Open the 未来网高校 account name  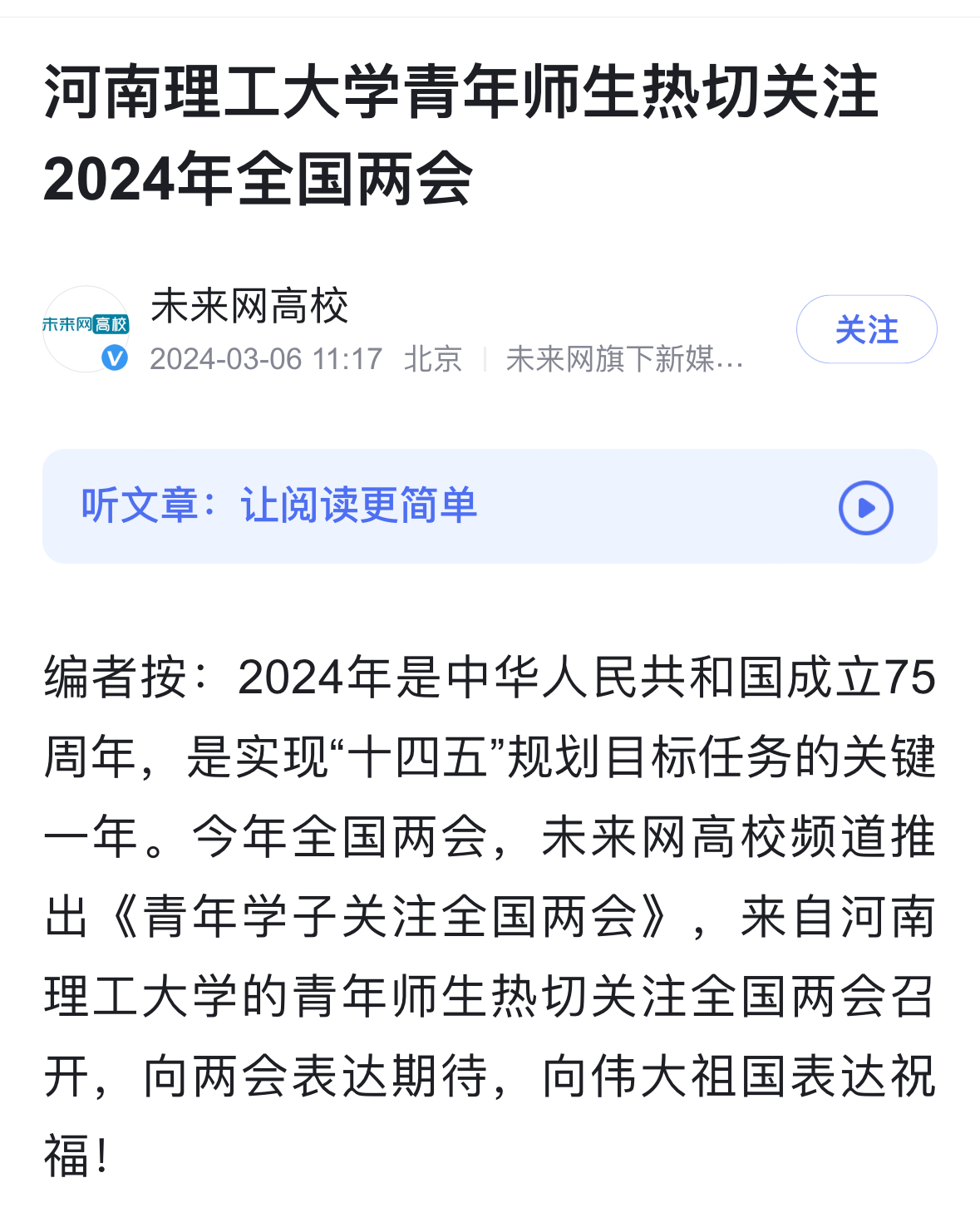249,306
